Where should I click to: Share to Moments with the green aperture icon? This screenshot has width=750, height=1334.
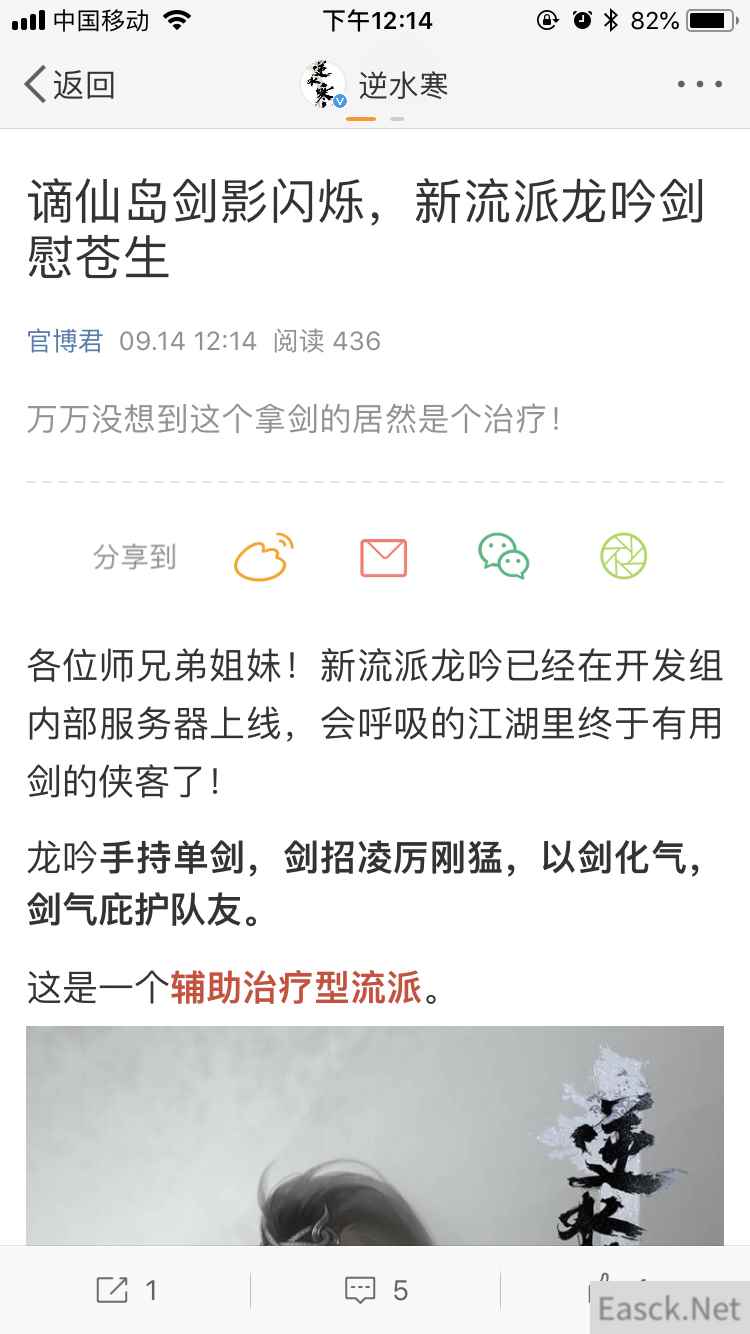[623, 557]
